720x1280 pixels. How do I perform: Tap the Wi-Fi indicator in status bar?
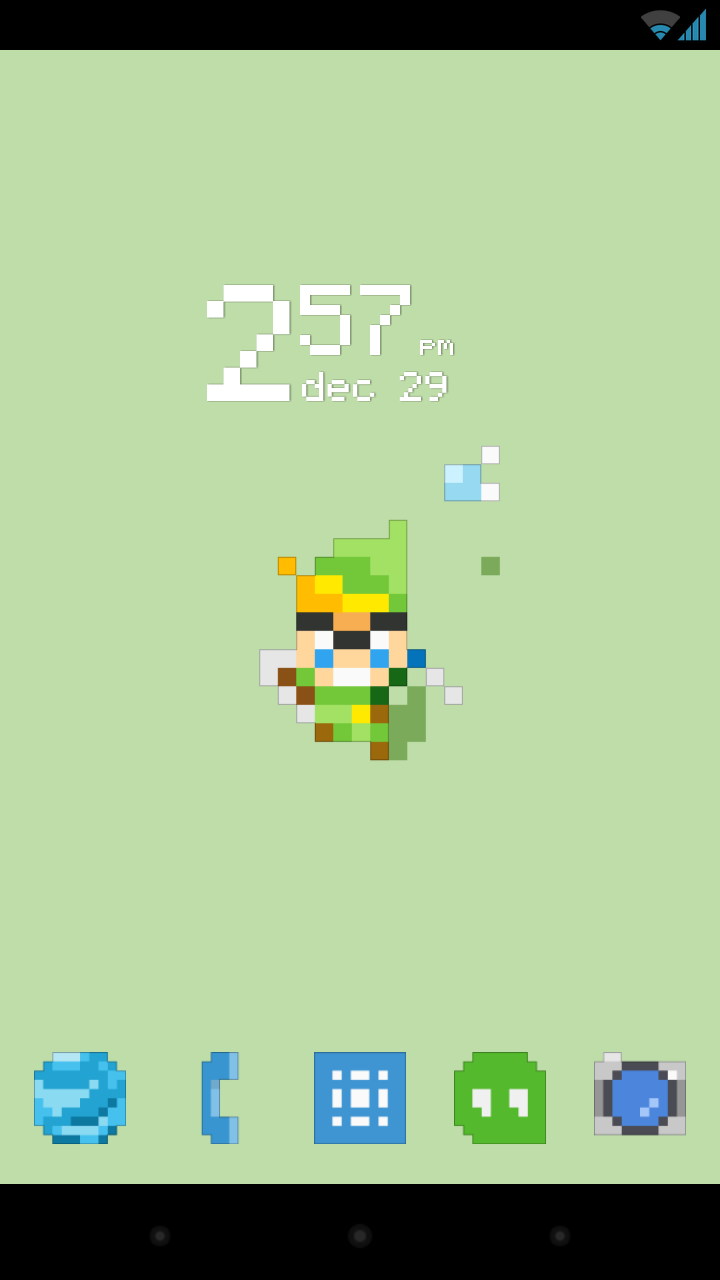point(658,25)
